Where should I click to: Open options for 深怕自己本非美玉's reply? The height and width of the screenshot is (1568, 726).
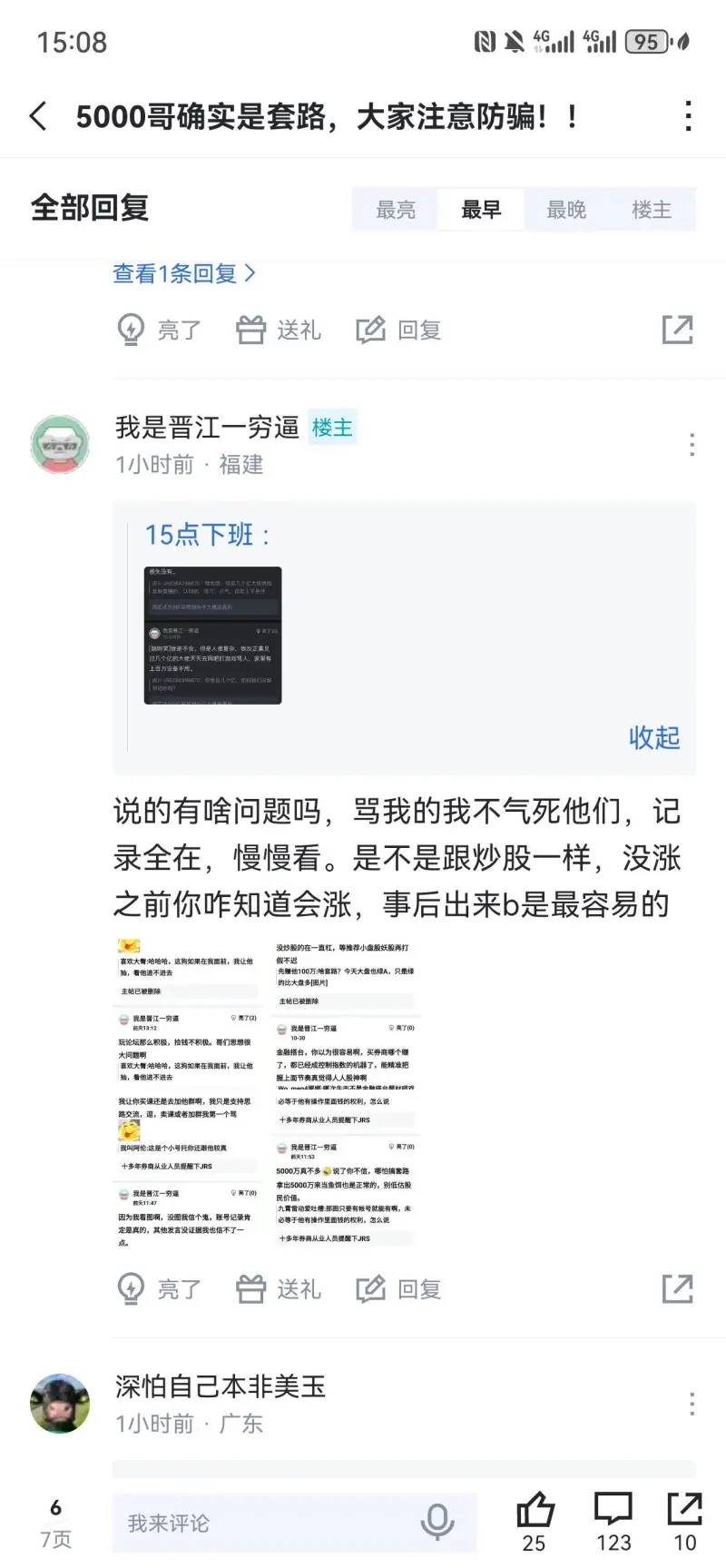click(x=692, y=1404)
